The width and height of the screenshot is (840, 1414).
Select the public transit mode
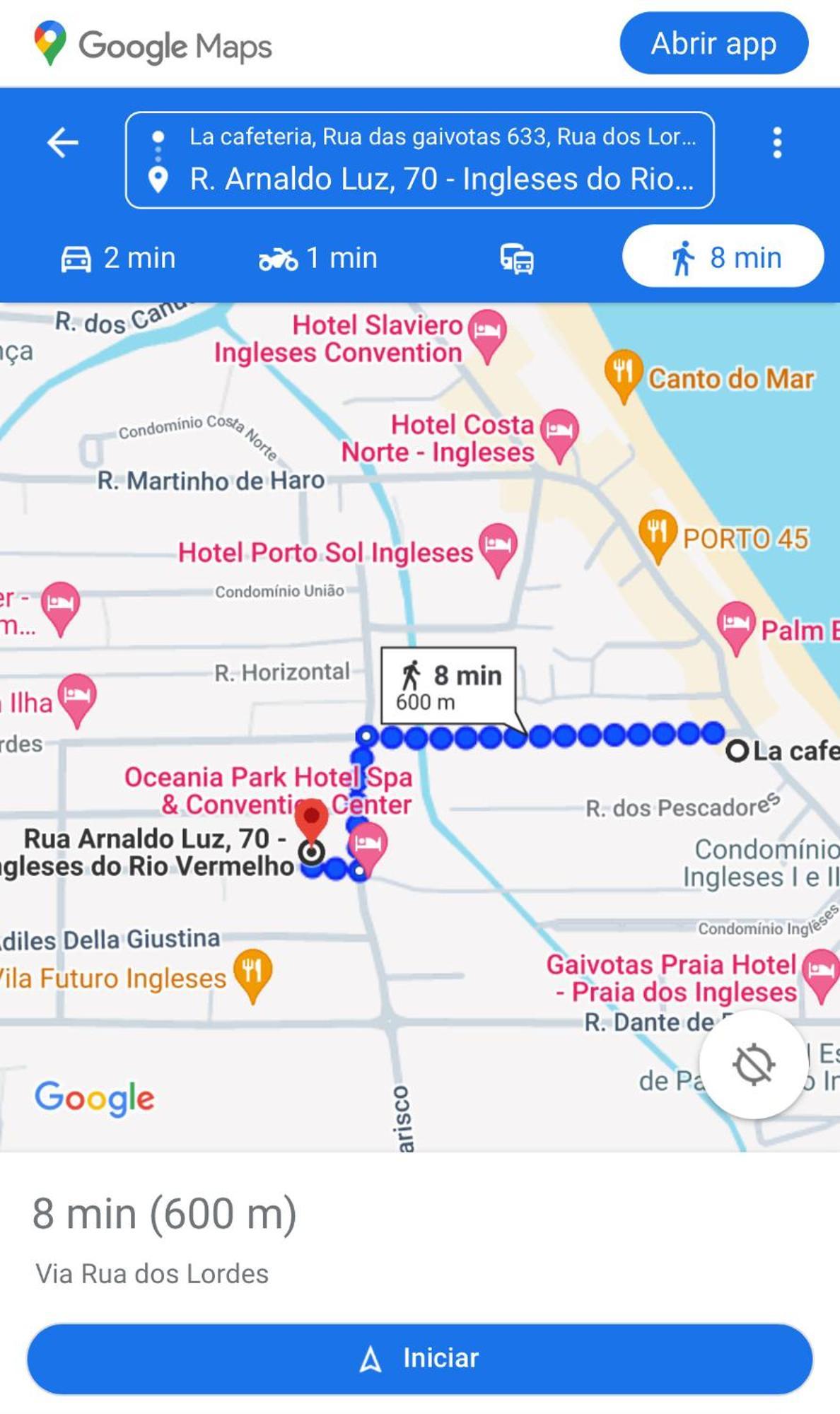(x=517, y=259)
